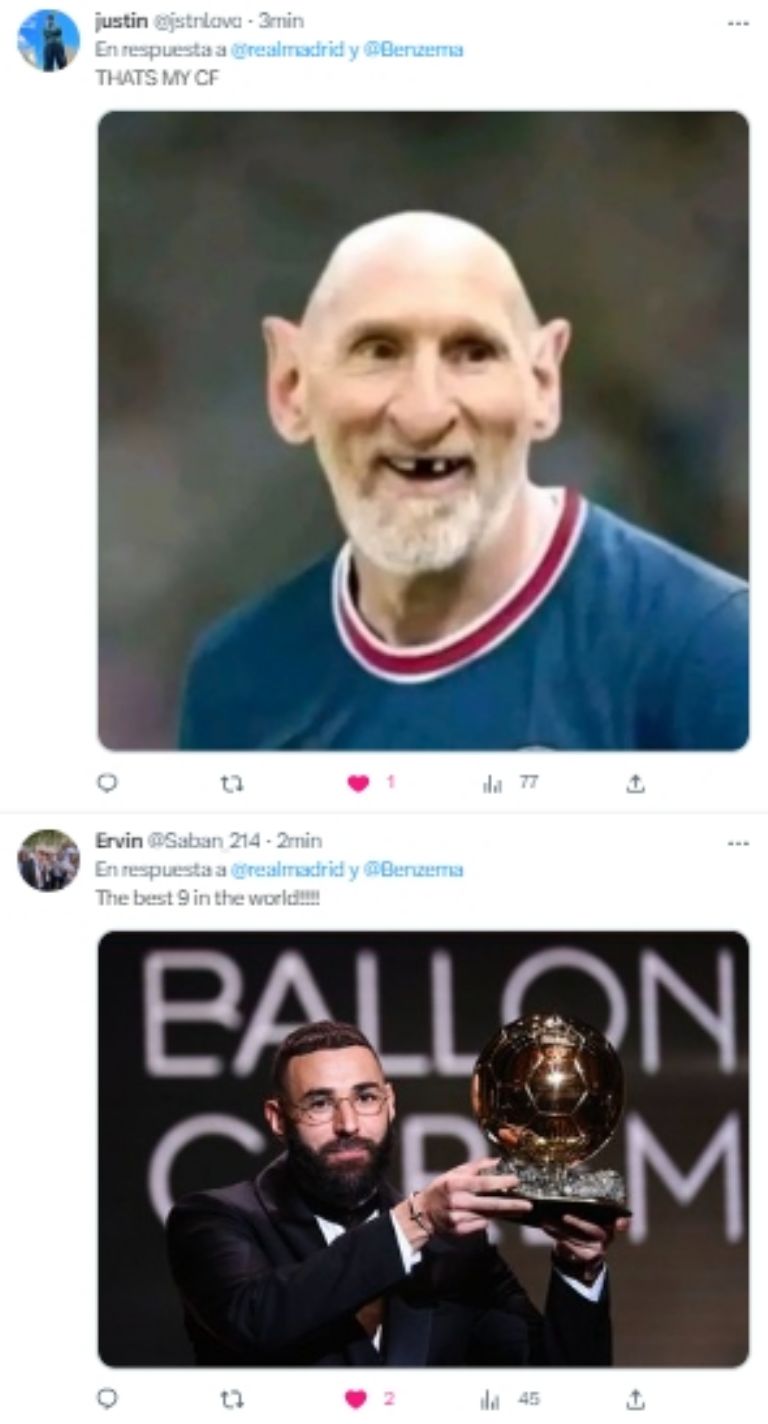Open Ervin's profile avatar
The image size is (768, 1424).
click(x=48, y=860)
